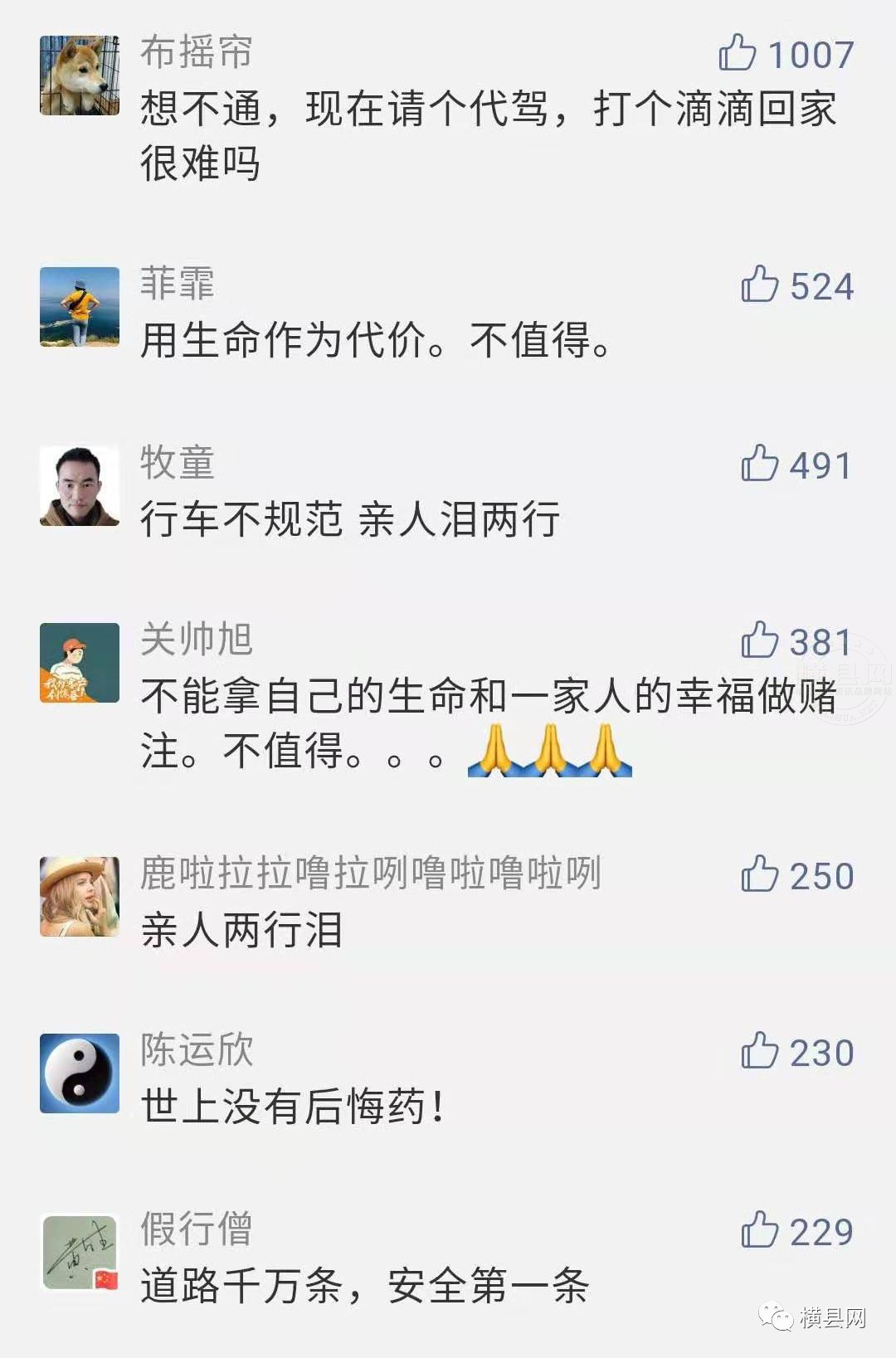Like 菲霏's comment
The width and height of the screenshot is (896, 1358).
(x=759, y=285)
